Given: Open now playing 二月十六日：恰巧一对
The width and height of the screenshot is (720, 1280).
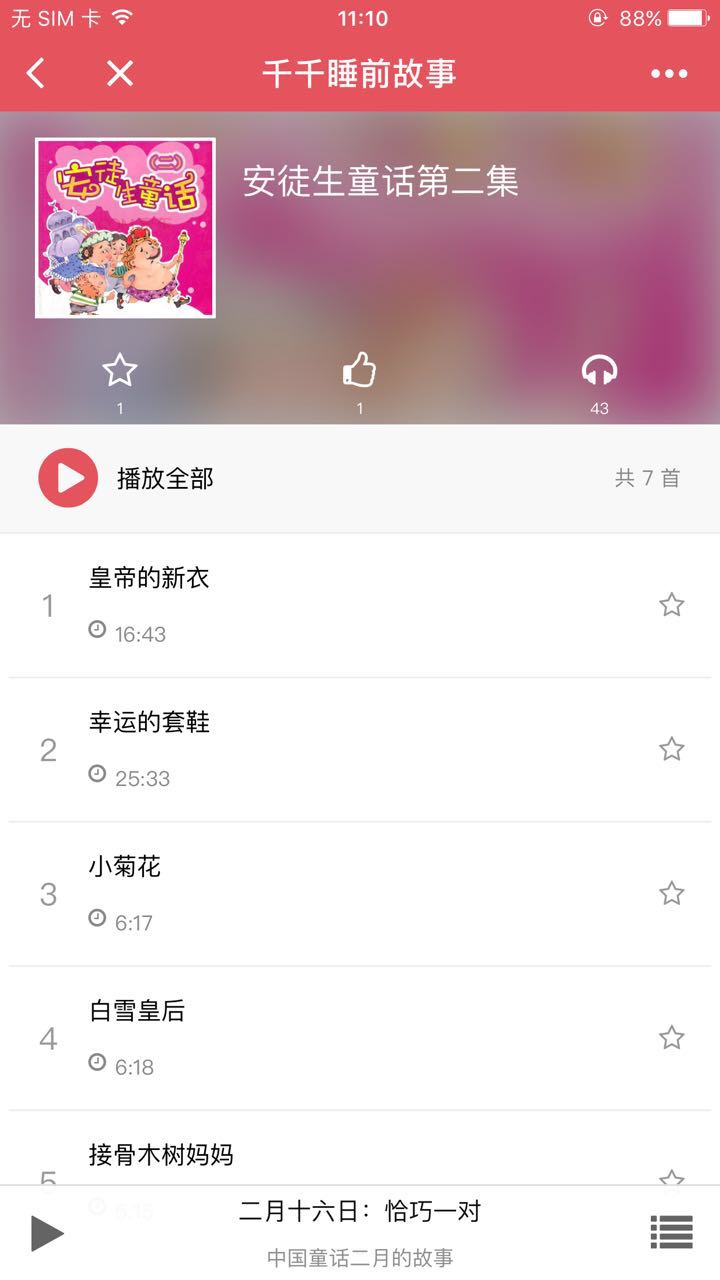Looking at the screenshot, I should pyautogui.click(x=360, y=1213).
